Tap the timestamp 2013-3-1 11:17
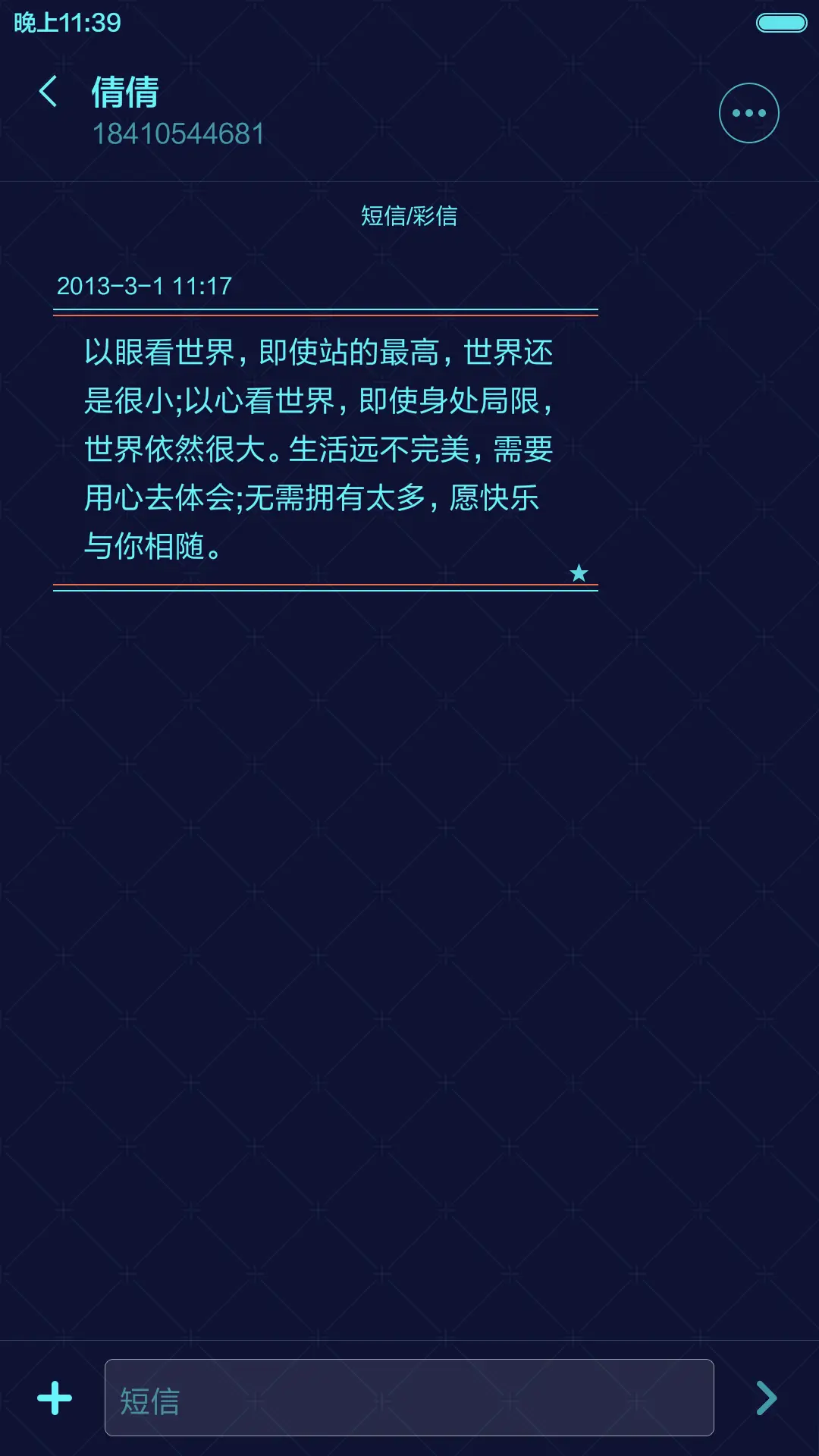The height and width of the screenshot is (1456, 819). pos(144,286)
